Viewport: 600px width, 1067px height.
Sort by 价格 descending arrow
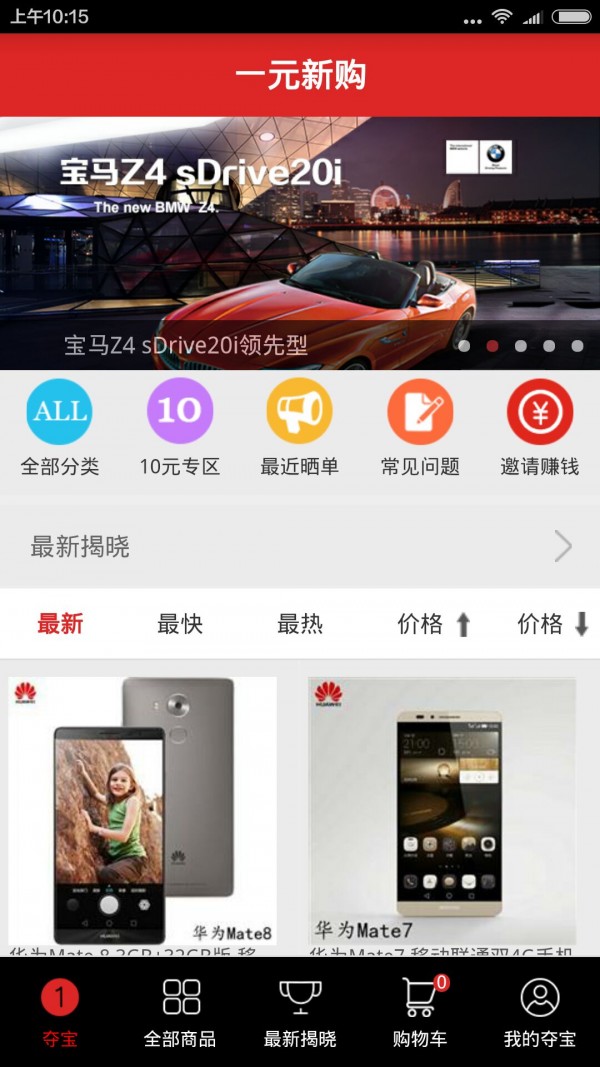pyautogui.click(x=554, y=624)
